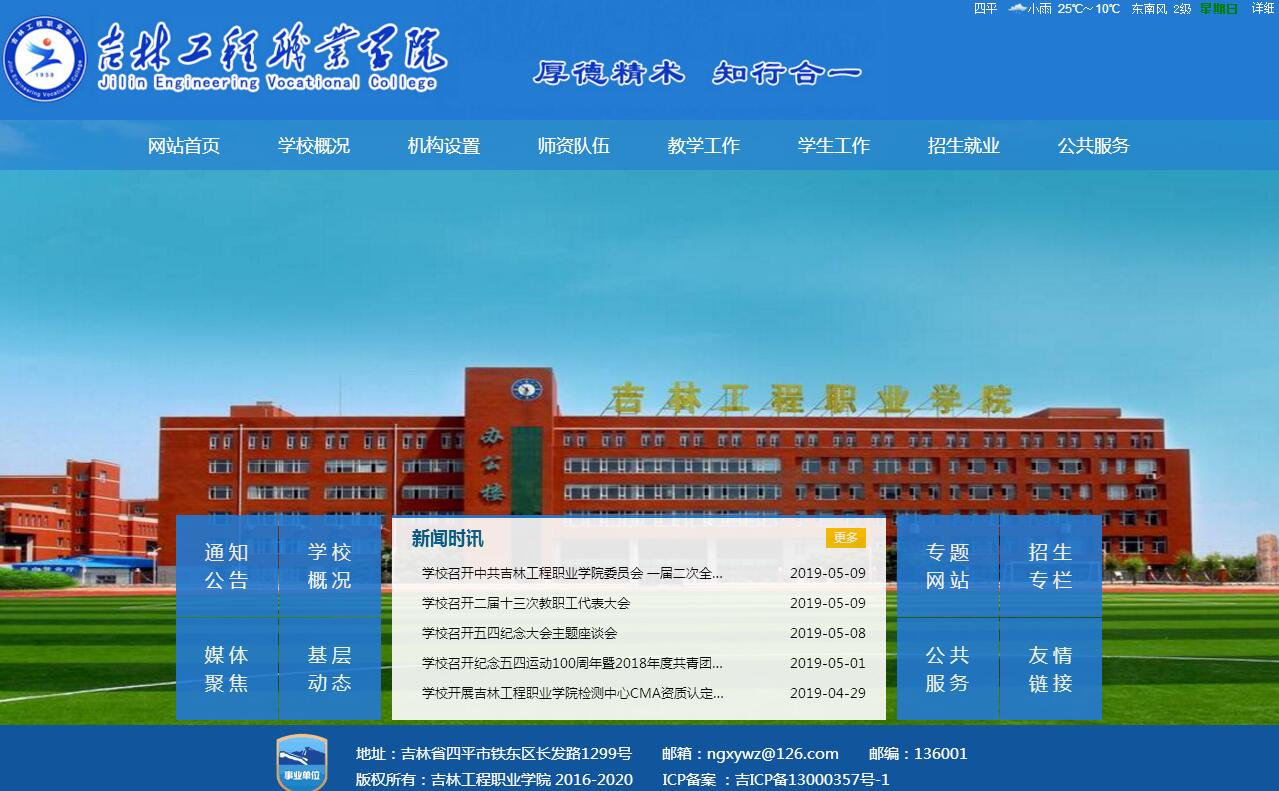
Task: Read the news about 二届十三次教职工代表大会
Action: (526, 603)
